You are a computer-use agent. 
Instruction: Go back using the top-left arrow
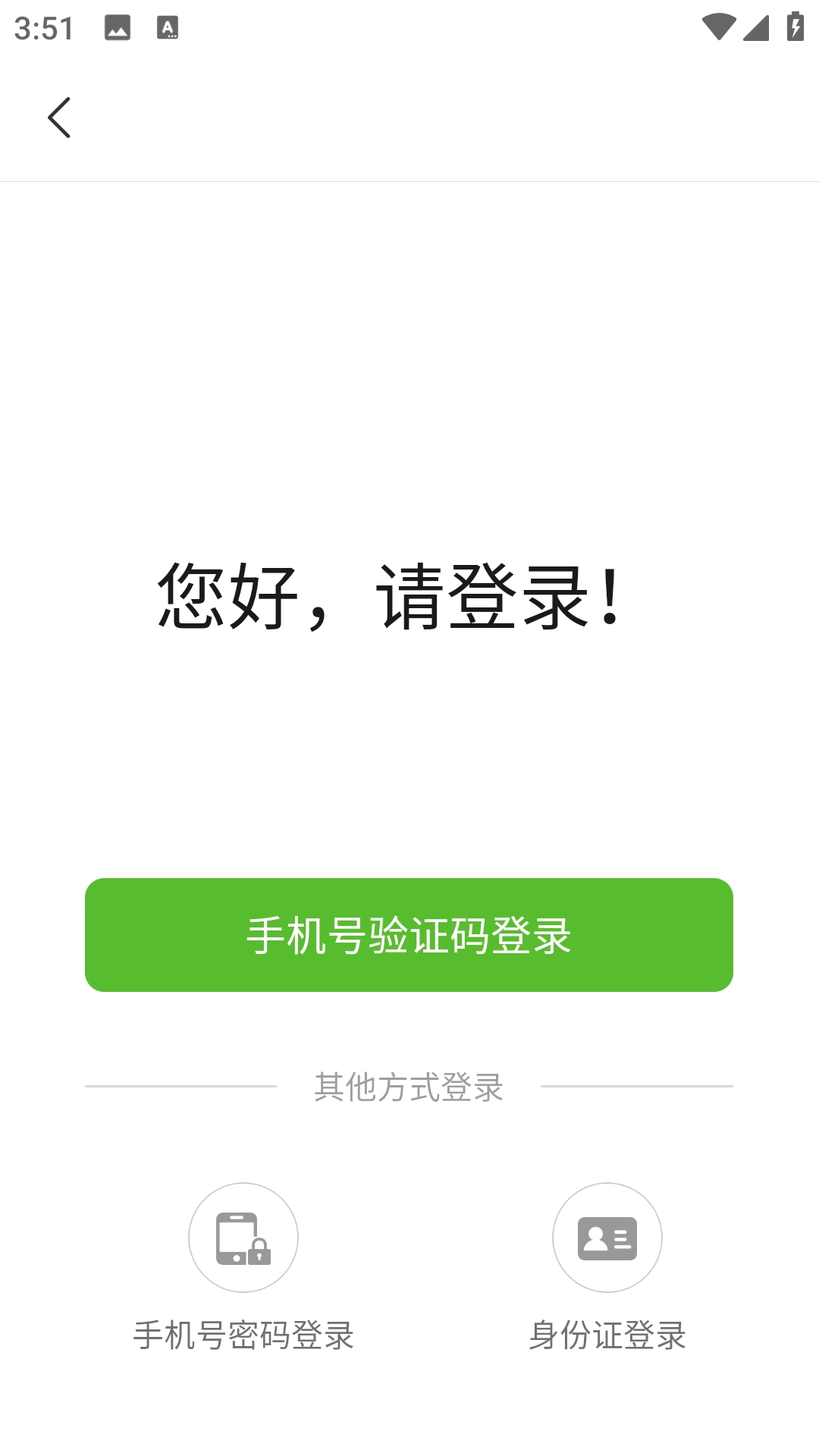click(x=59, y=118)
